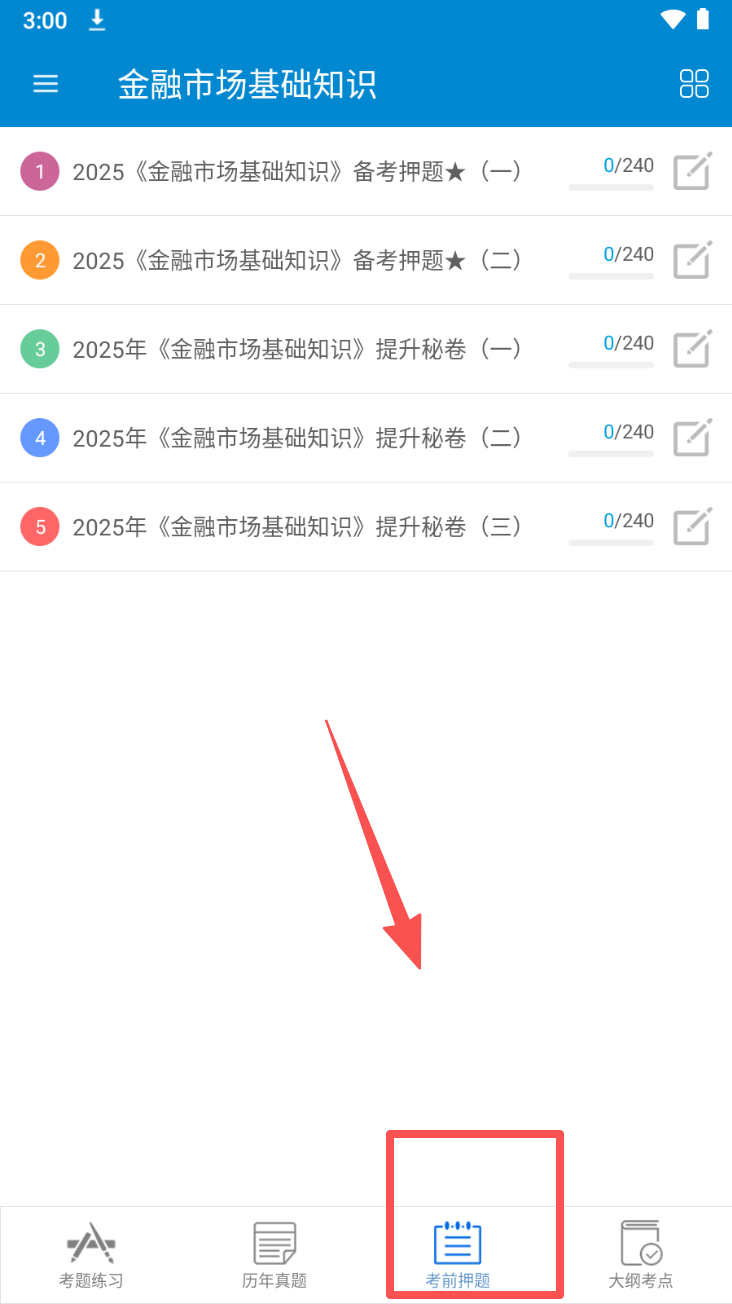Open the grid view icon in the app bar

pyautogui.click(x=694, y=84)
